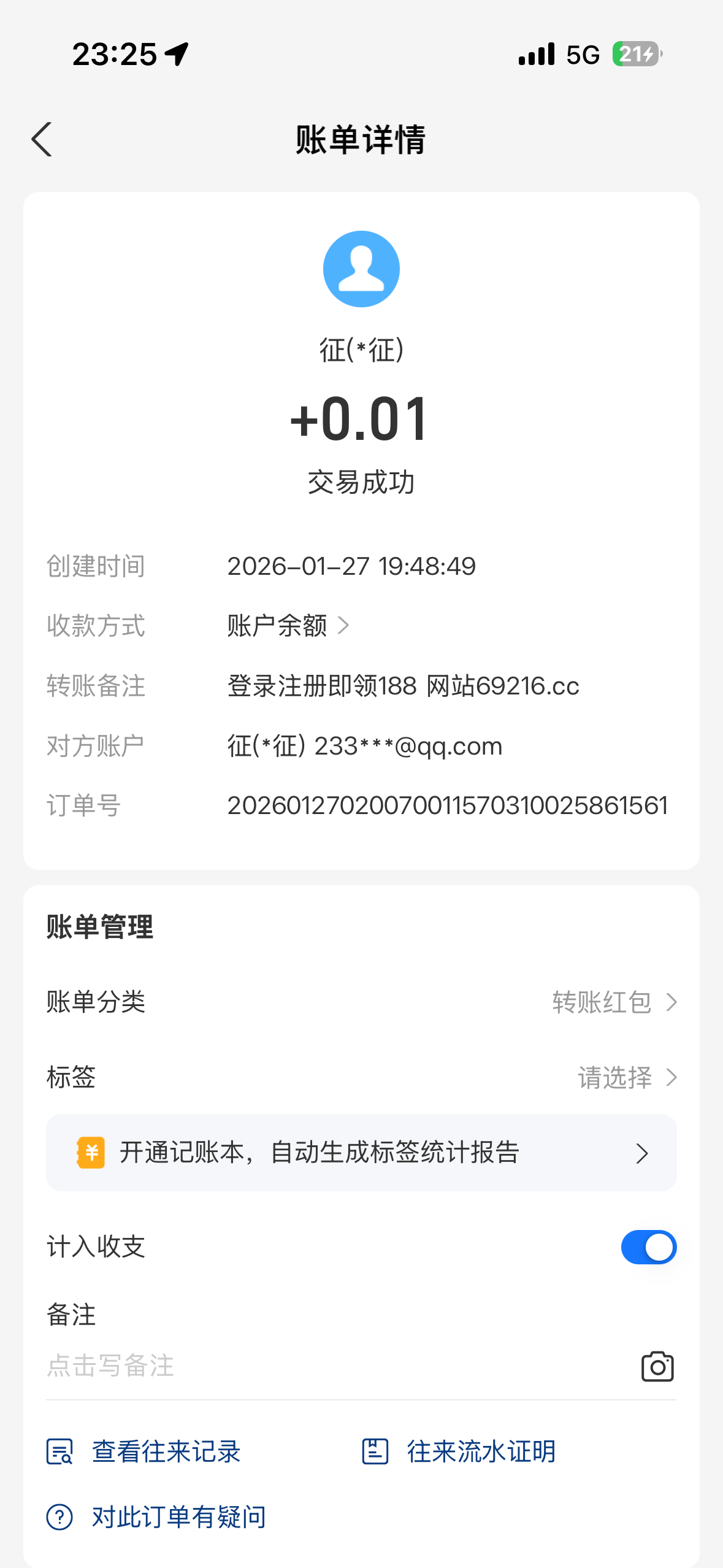Open the 开通记账本 banner
Viewport: 723px width, 1568px height.
coord(361,1153)
